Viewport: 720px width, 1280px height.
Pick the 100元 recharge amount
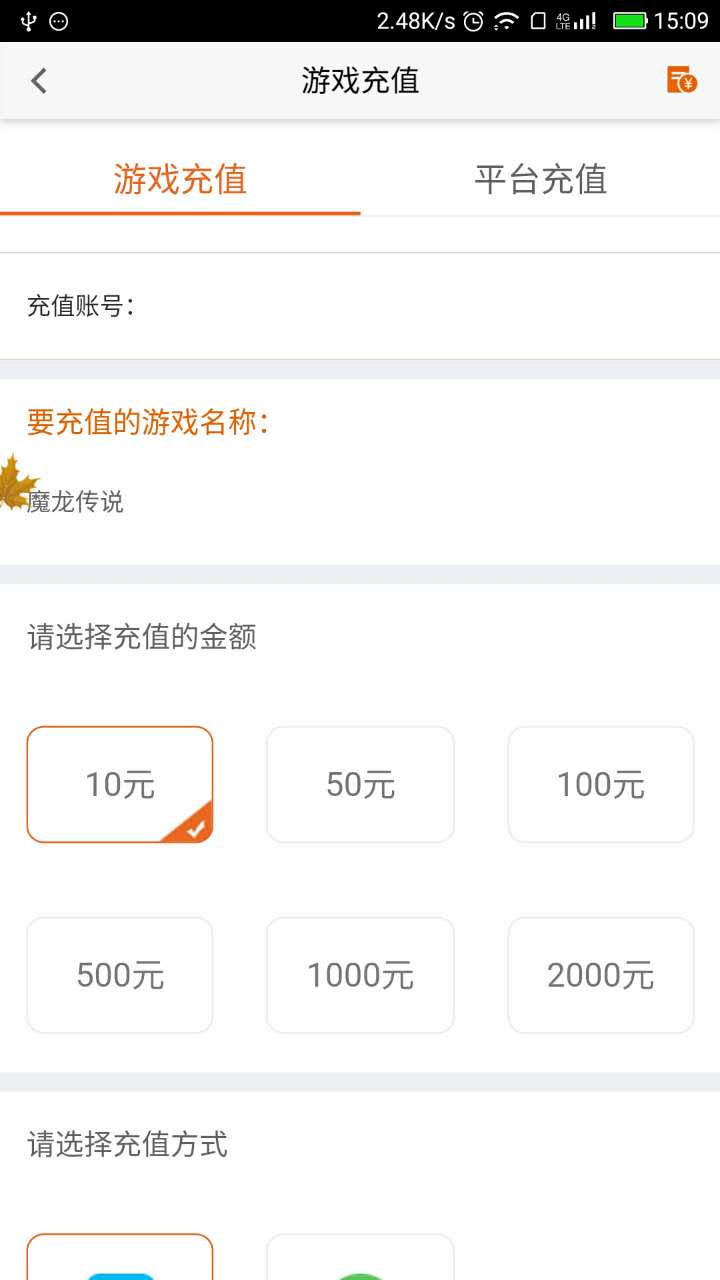click(x=600, y=784)
